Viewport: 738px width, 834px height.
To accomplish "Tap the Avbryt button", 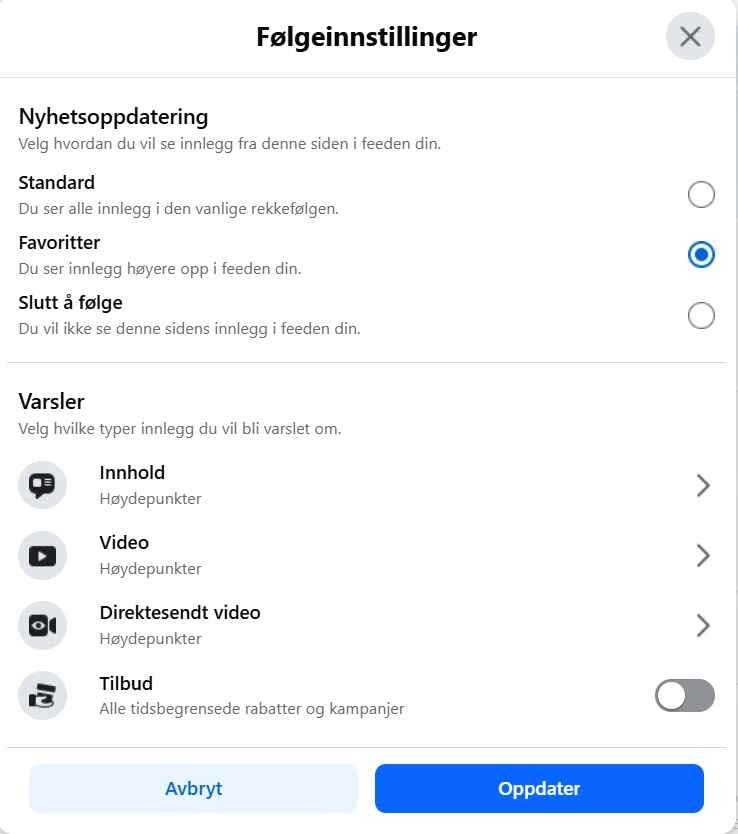I will coord(193,788).
